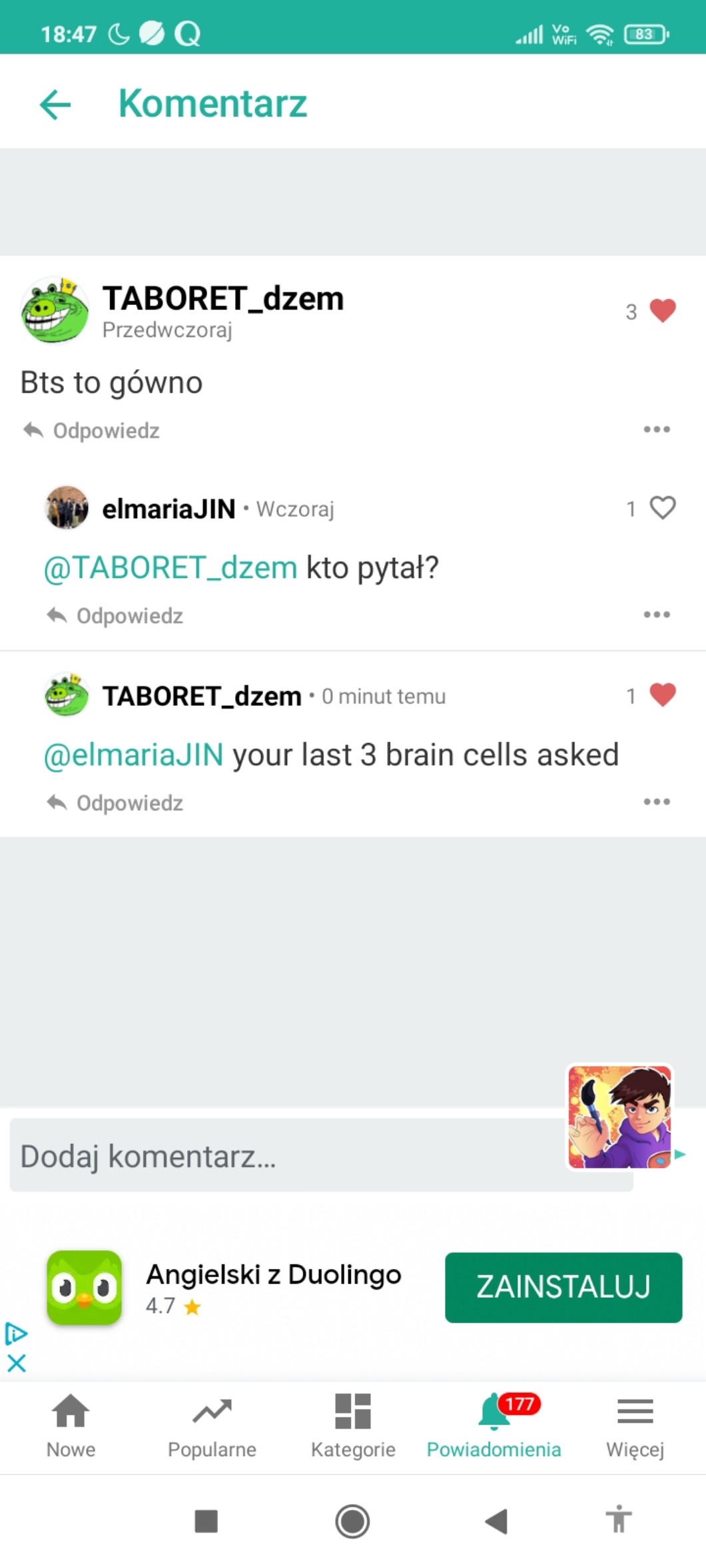Go back using the top arrow
Image resolution: width=706 pixels, height=1568 pixels.
(55, 105)
